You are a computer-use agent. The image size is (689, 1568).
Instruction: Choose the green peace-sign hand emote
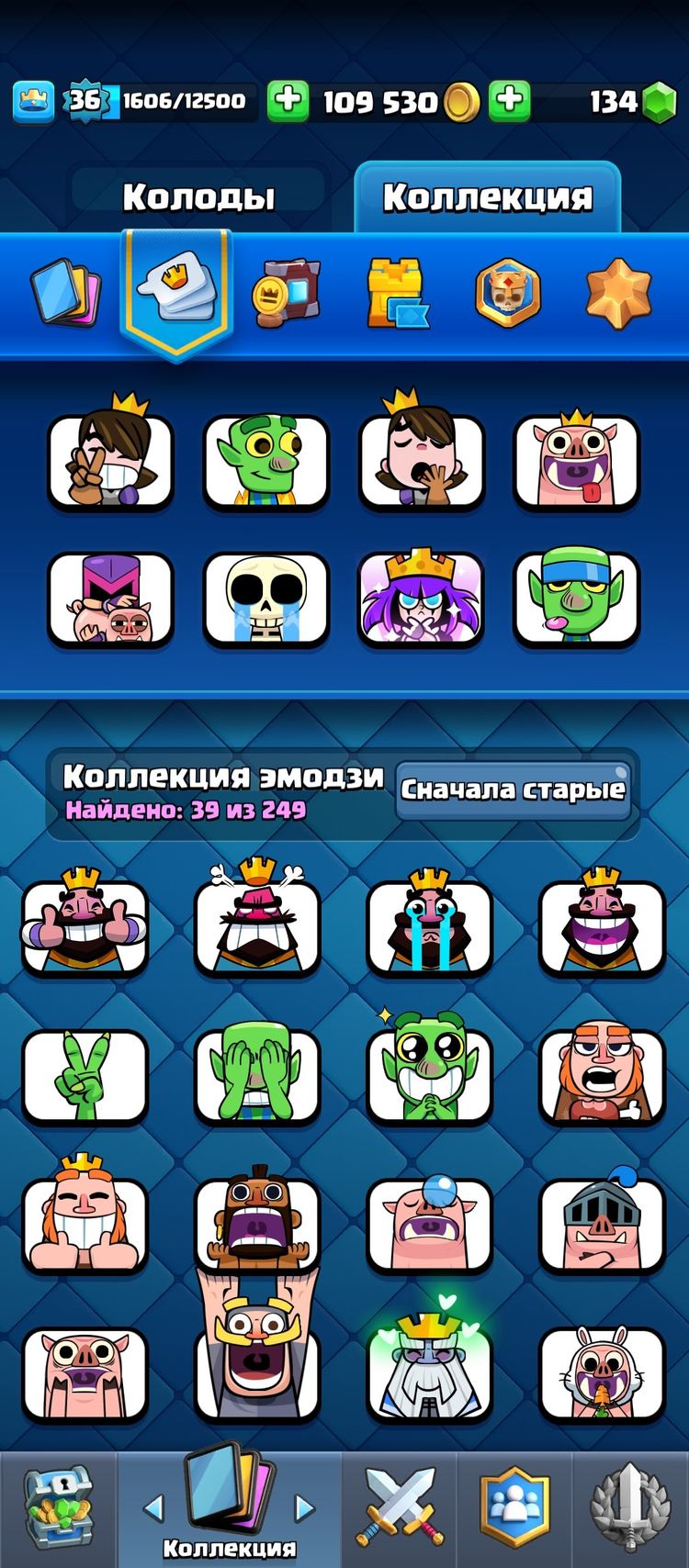pyautogui.click(x=85, y=1076)
